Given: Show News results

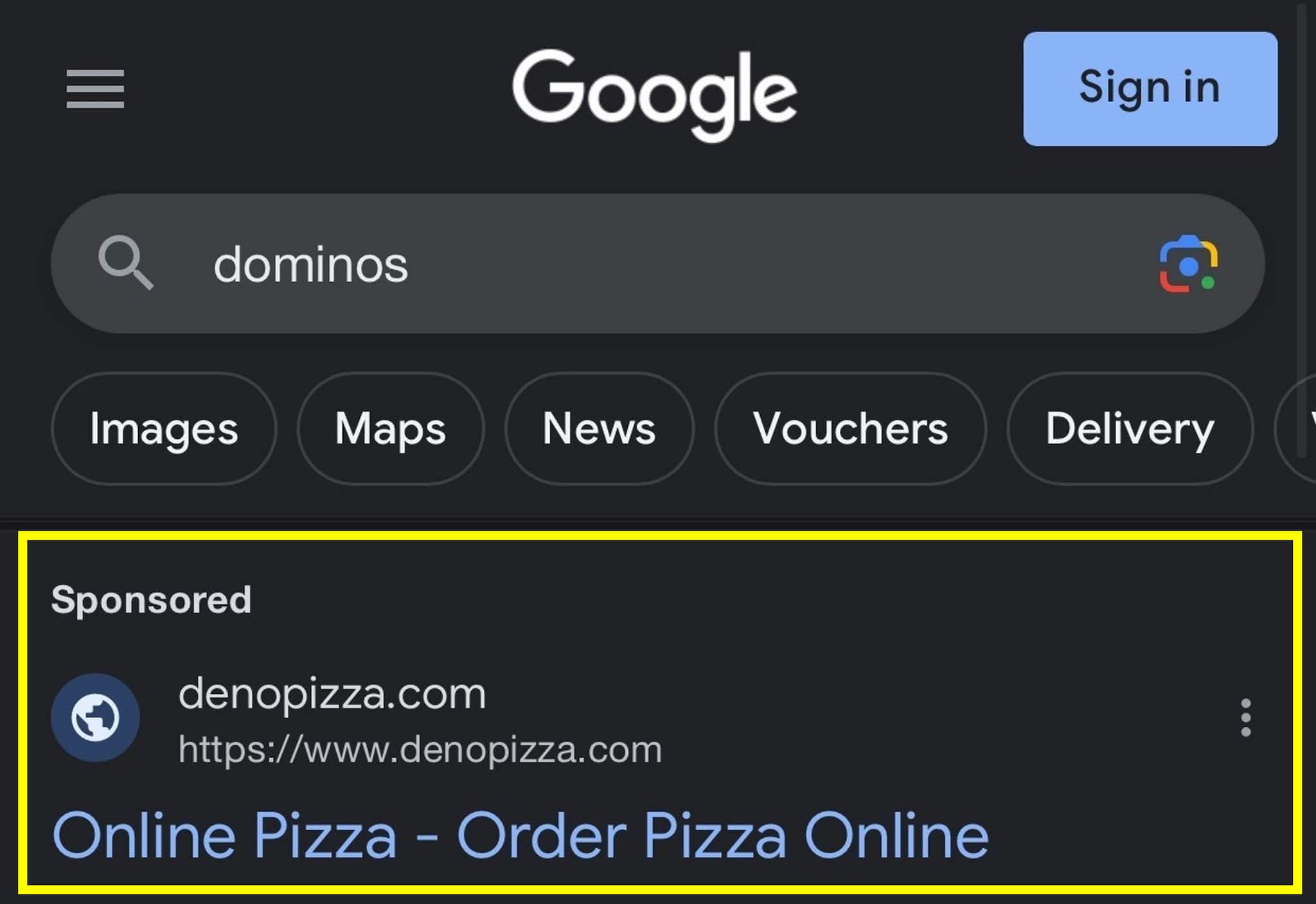Looking at the screenshot, I should click(599, 429).
